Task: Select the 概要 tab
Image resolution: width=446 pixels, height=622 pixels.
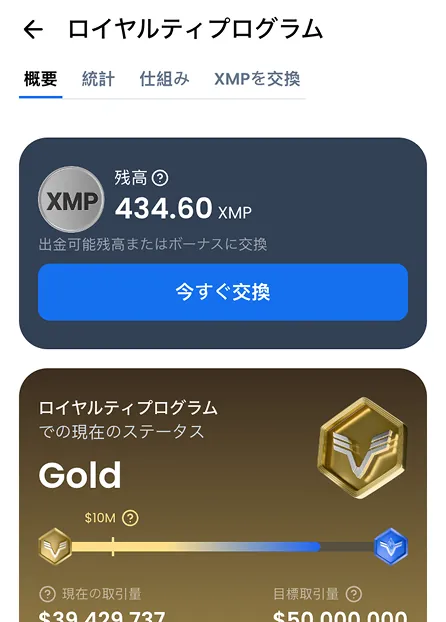Action: [40, 79]
